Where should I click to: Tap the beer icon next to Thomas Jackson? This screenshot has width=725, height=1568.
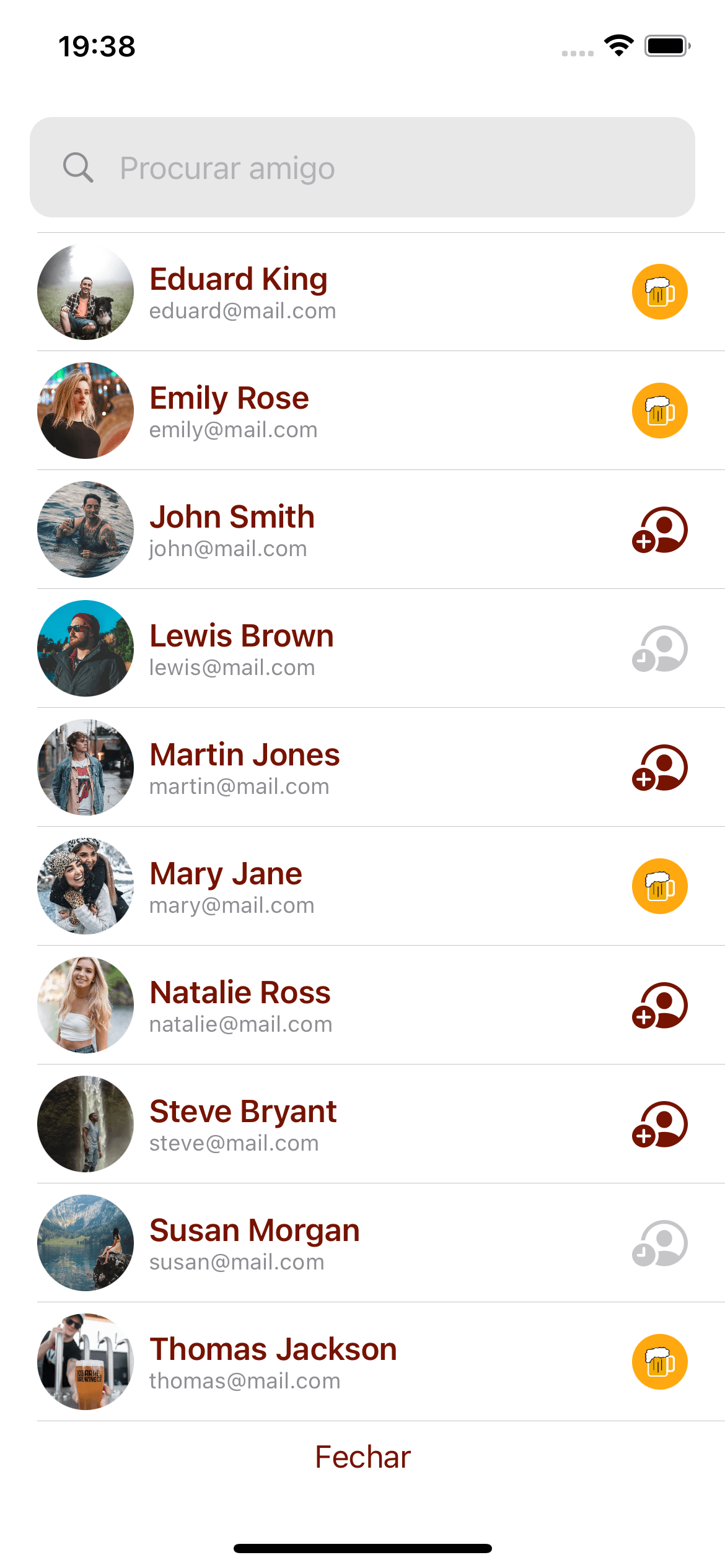(659, 1362)
